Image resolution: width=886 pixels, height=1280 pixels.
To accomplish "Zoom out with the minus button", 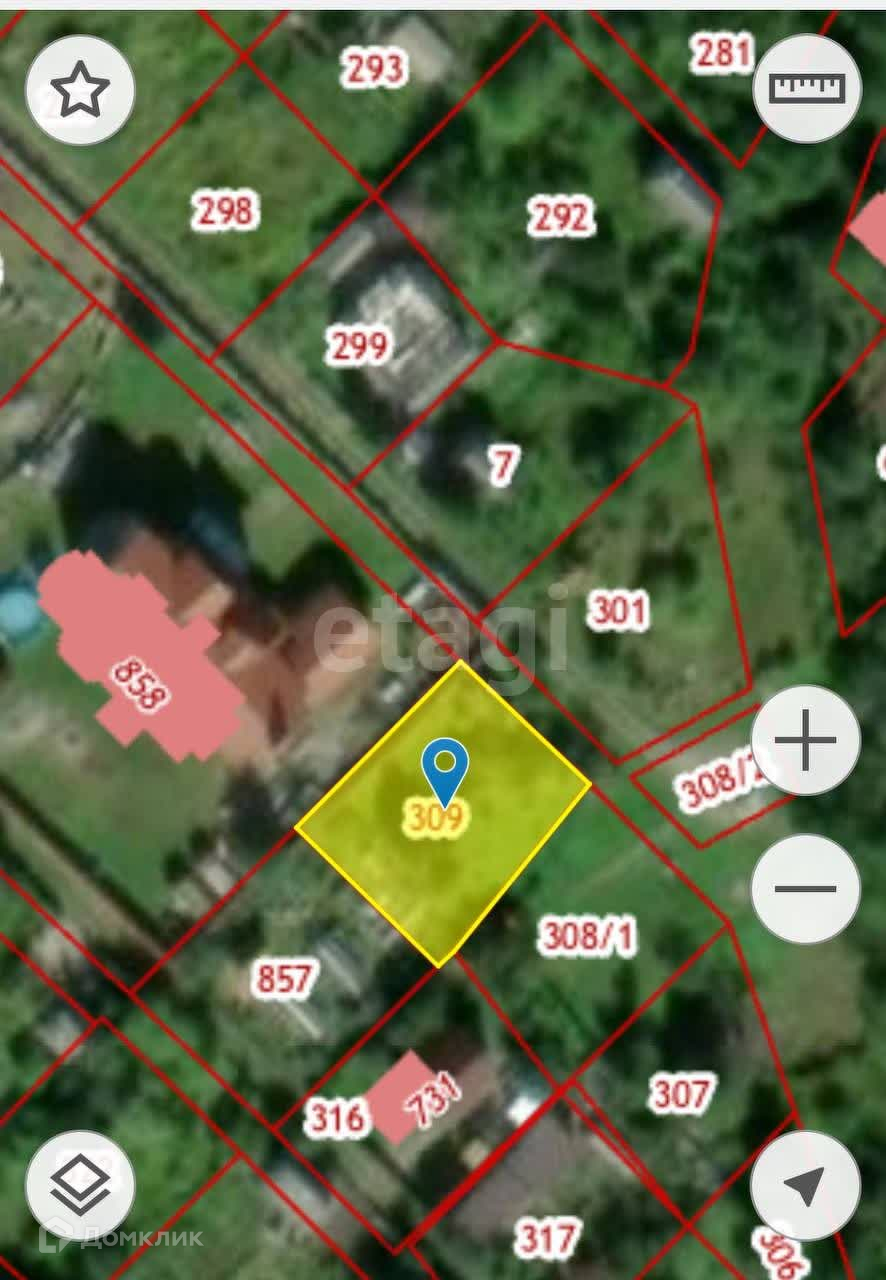I will [805, 888].
